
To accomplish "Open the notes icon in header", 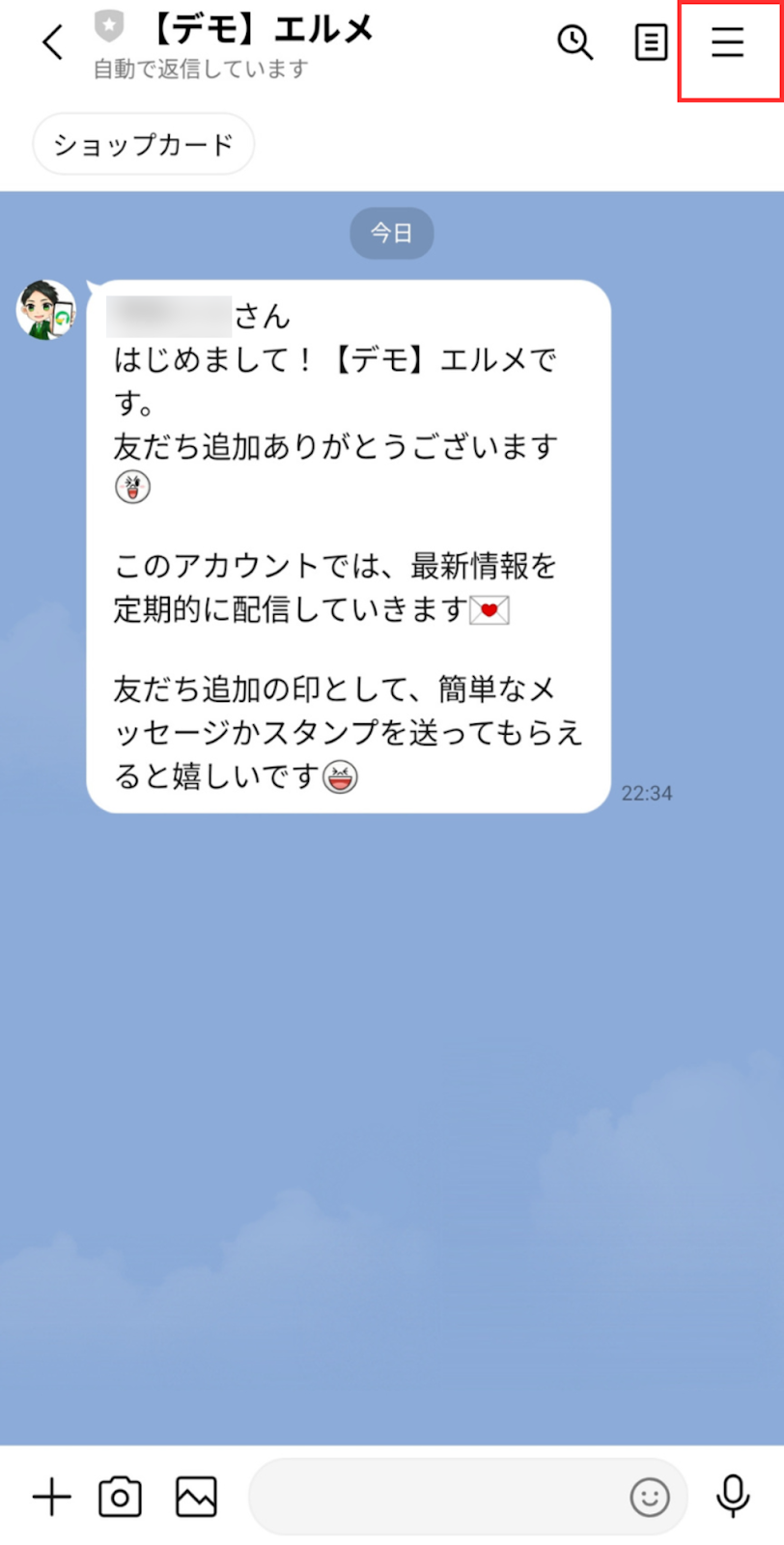I will click(651, 42).
